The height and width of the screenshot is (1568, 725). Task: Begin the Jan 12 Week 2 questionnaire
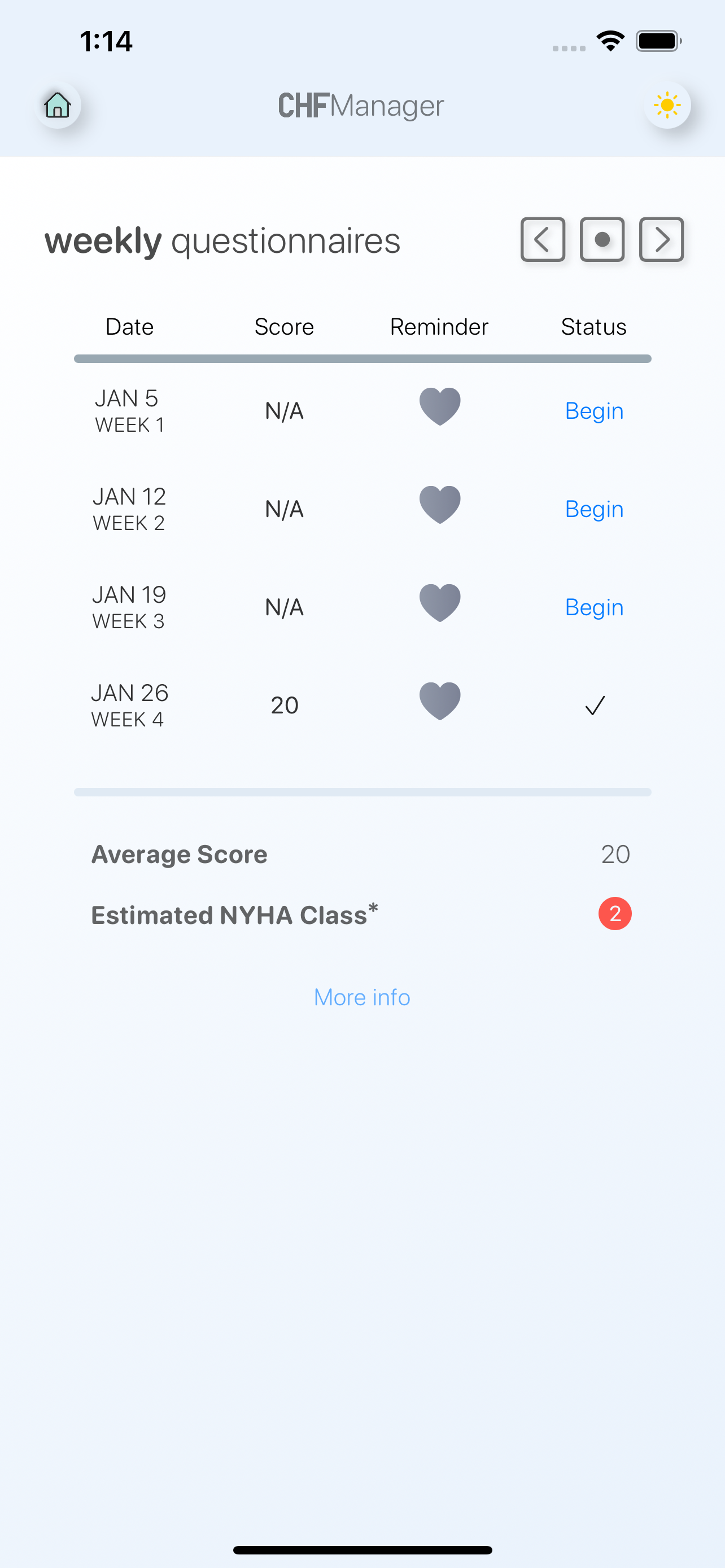click(x=594, y=509)
